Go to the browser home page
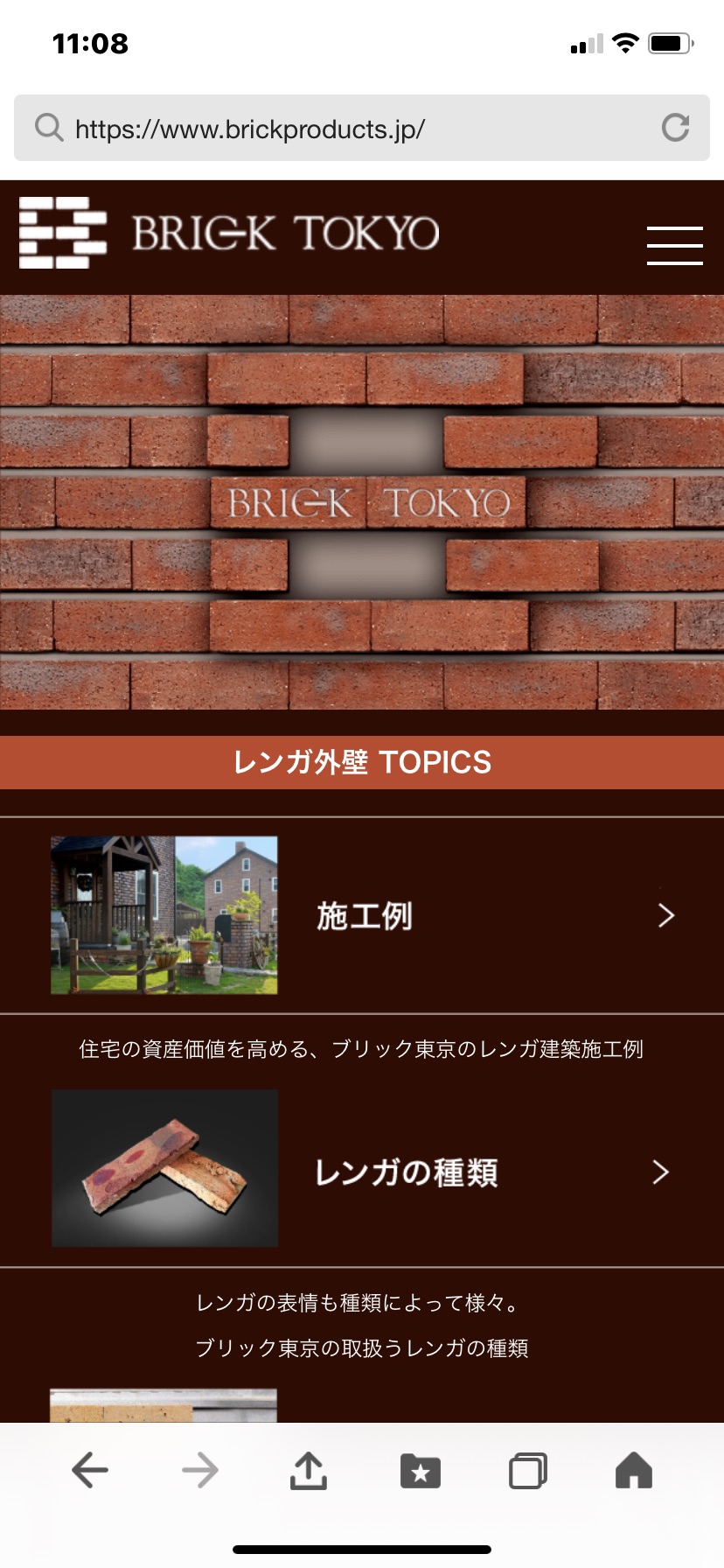This screenshot has height=1568, width=724. pyautogui.click(x=634, y=1470)
